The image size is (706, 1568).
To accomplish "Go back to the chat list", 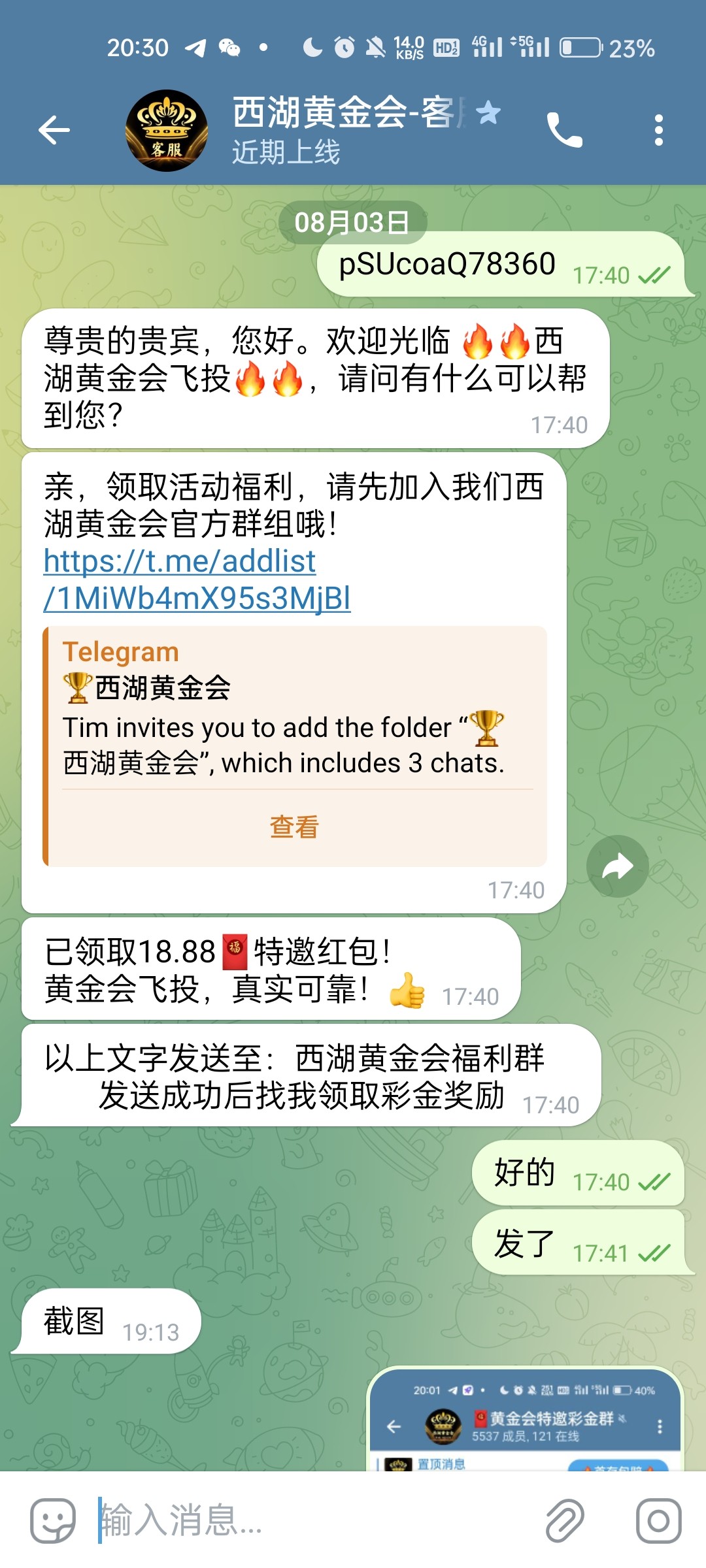I will [54, 130].
